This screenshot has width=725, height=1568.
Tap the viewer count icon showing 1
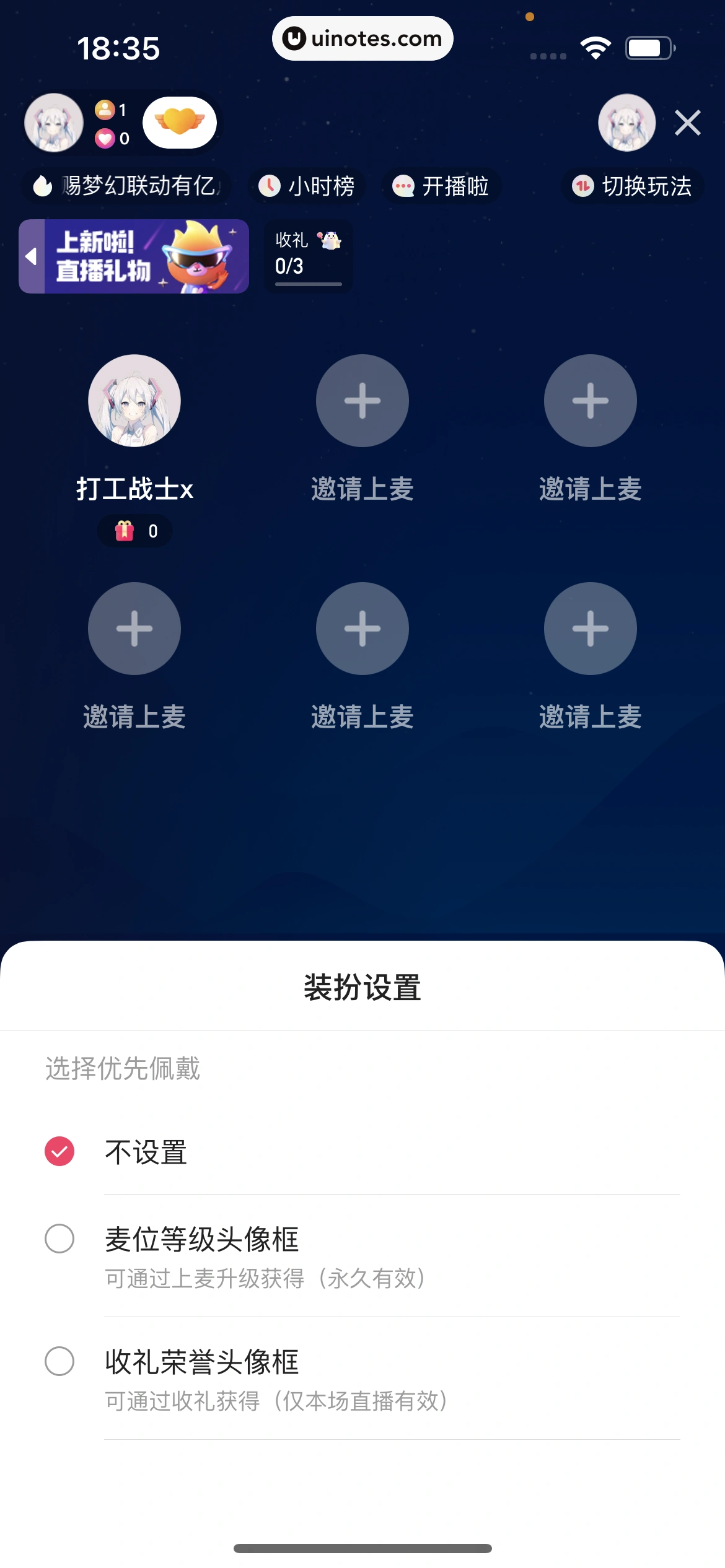click(x=103, y=110)
